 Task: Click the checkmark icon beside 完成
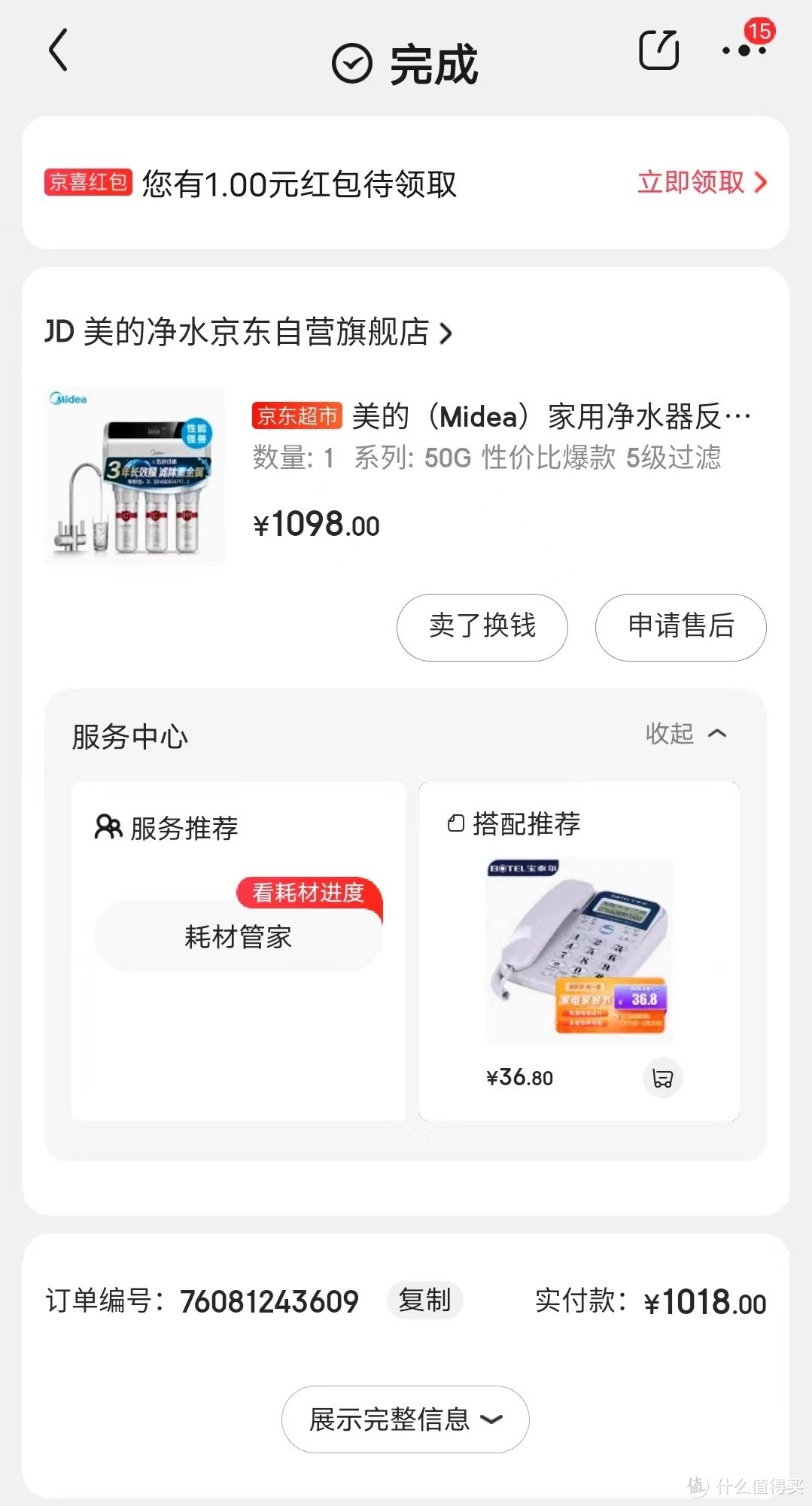coord(351,64)
